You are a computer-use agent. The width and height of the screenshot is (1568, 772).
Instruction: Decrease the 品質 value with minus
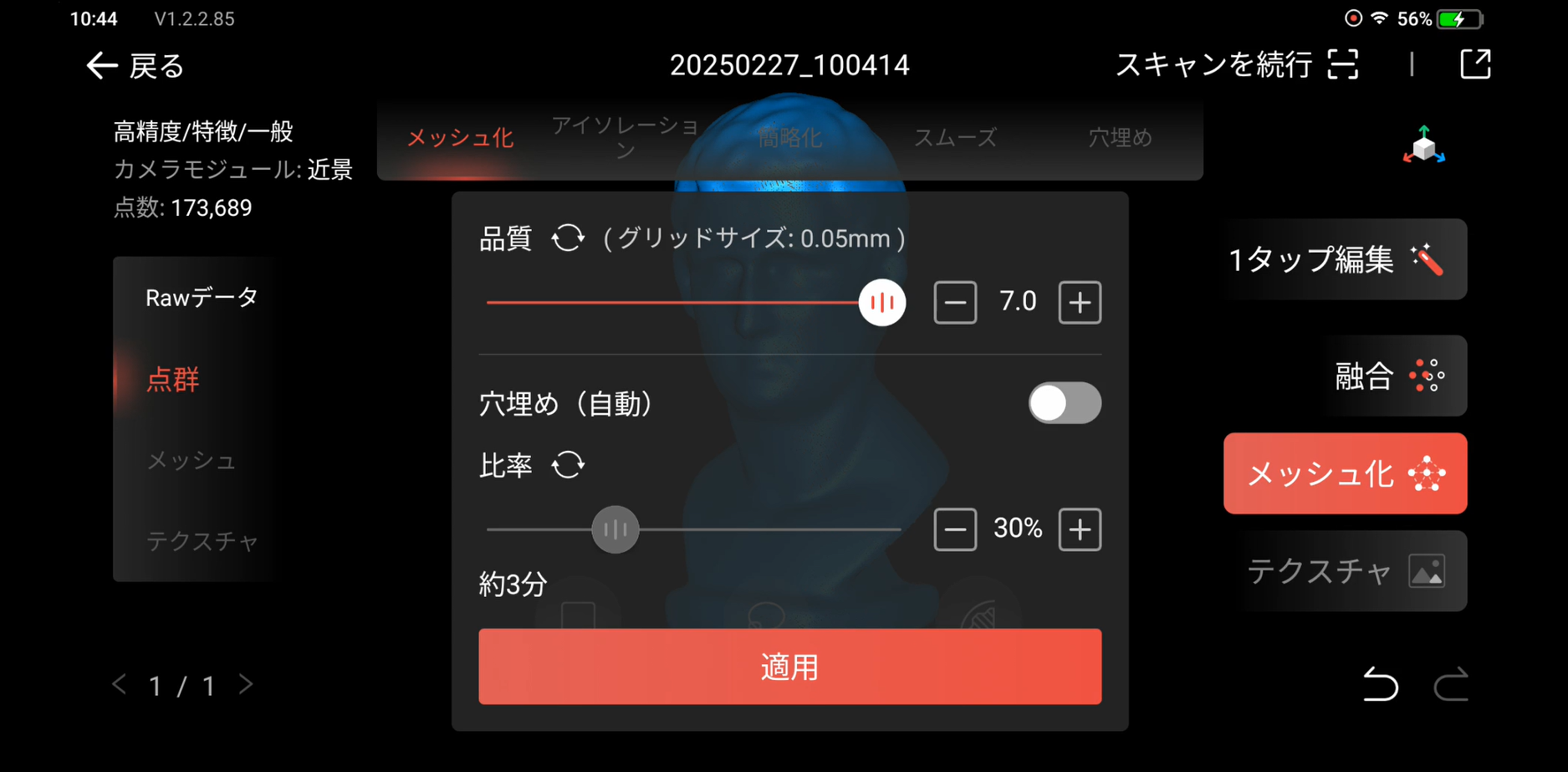click(x=955, y=302)
